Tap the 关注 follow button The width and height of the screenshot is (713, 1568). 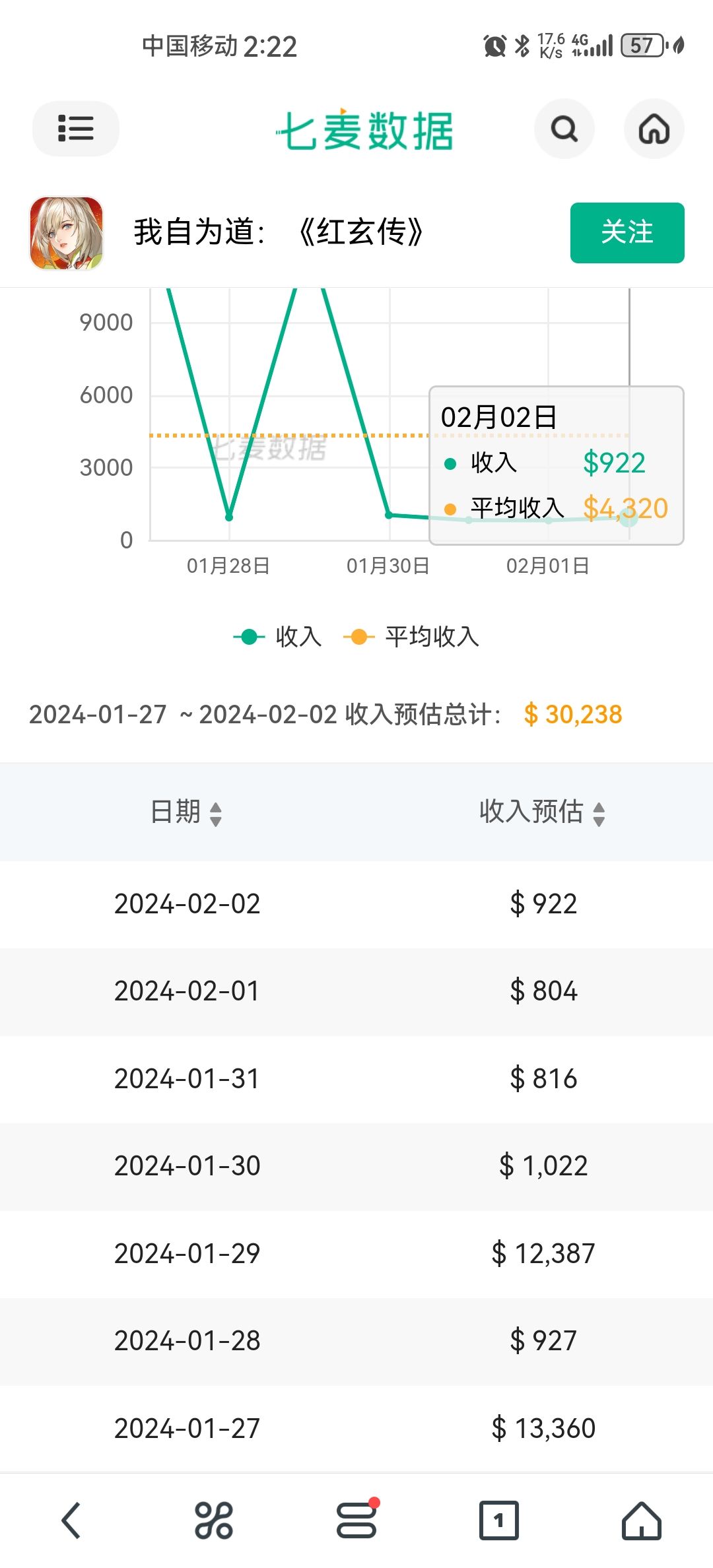[x=627, y=232]
